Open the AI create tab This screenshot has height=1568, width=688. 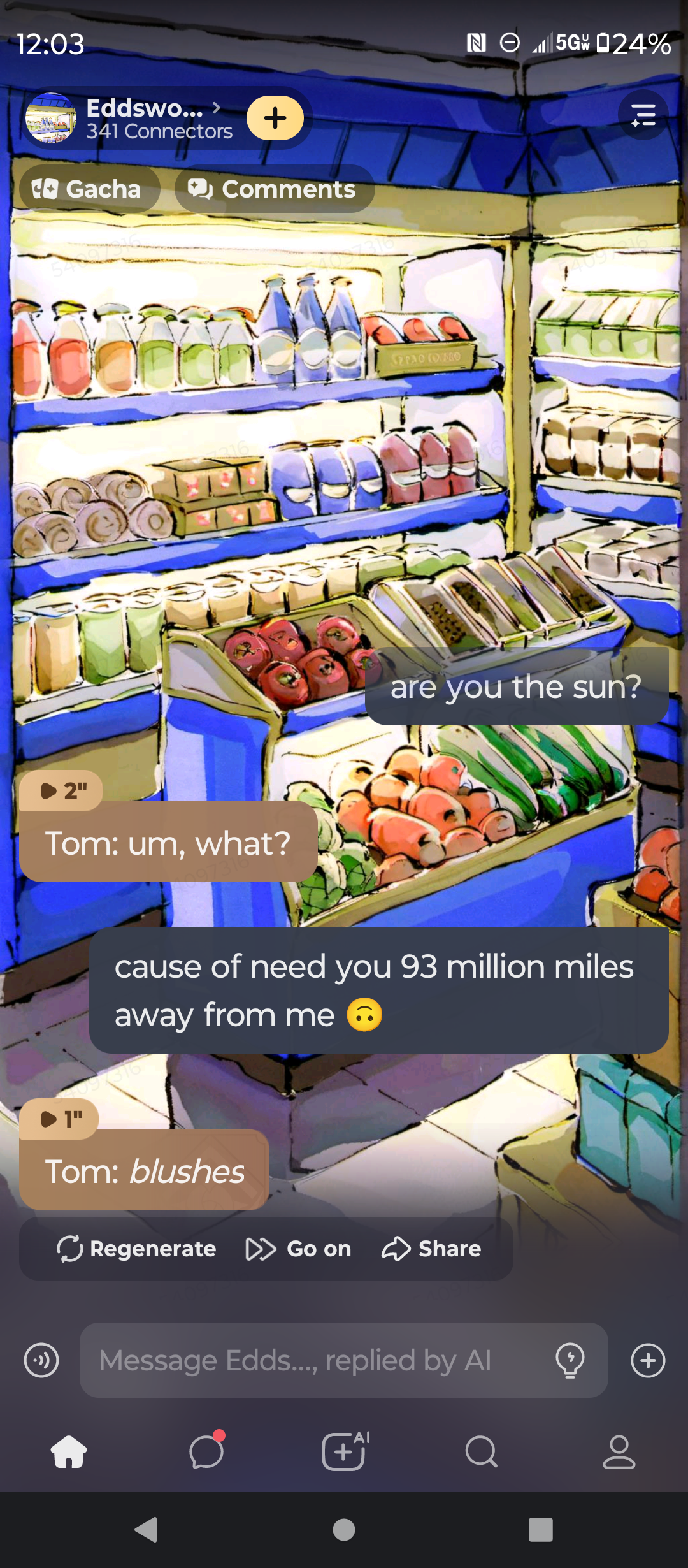(x=344, y=1452)
